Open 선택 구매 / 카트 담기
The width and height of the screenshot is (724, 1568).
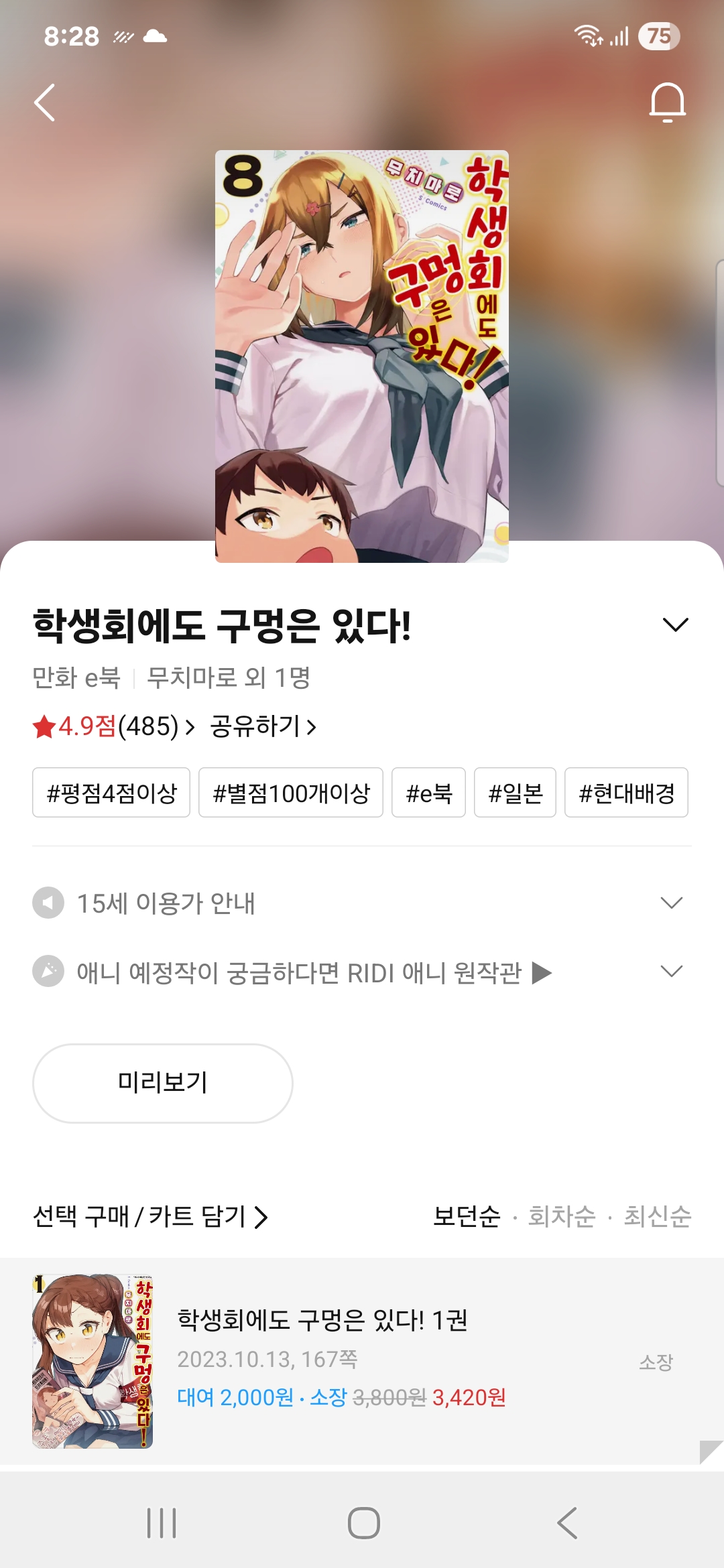[x=150, y=1216]
